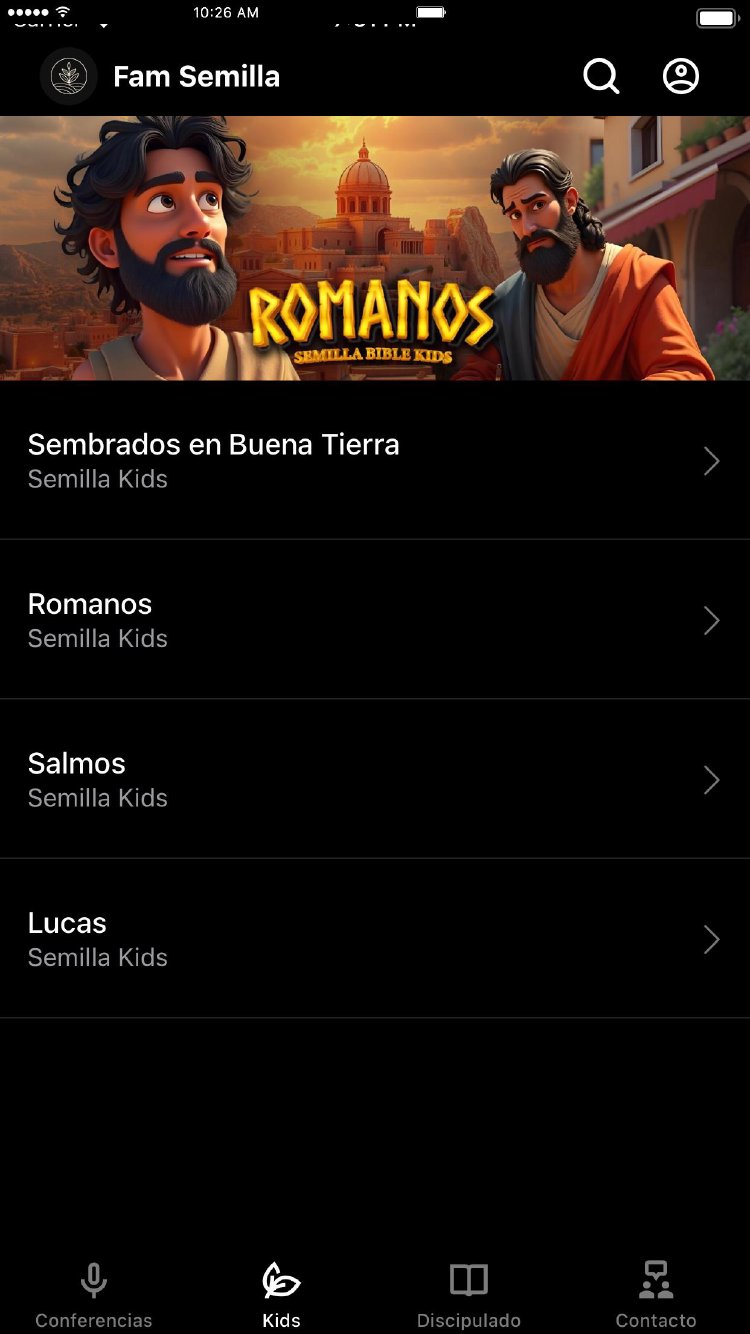
Task: Select the Romanos list row
Action: coord(375,620)
